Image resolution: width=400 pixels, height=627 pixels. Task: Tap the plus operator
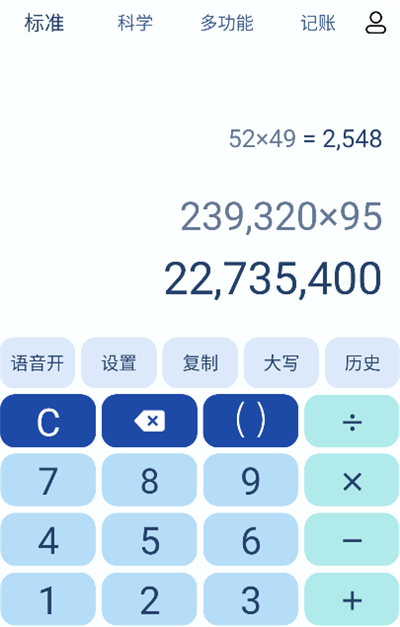(x=352, y=599)
